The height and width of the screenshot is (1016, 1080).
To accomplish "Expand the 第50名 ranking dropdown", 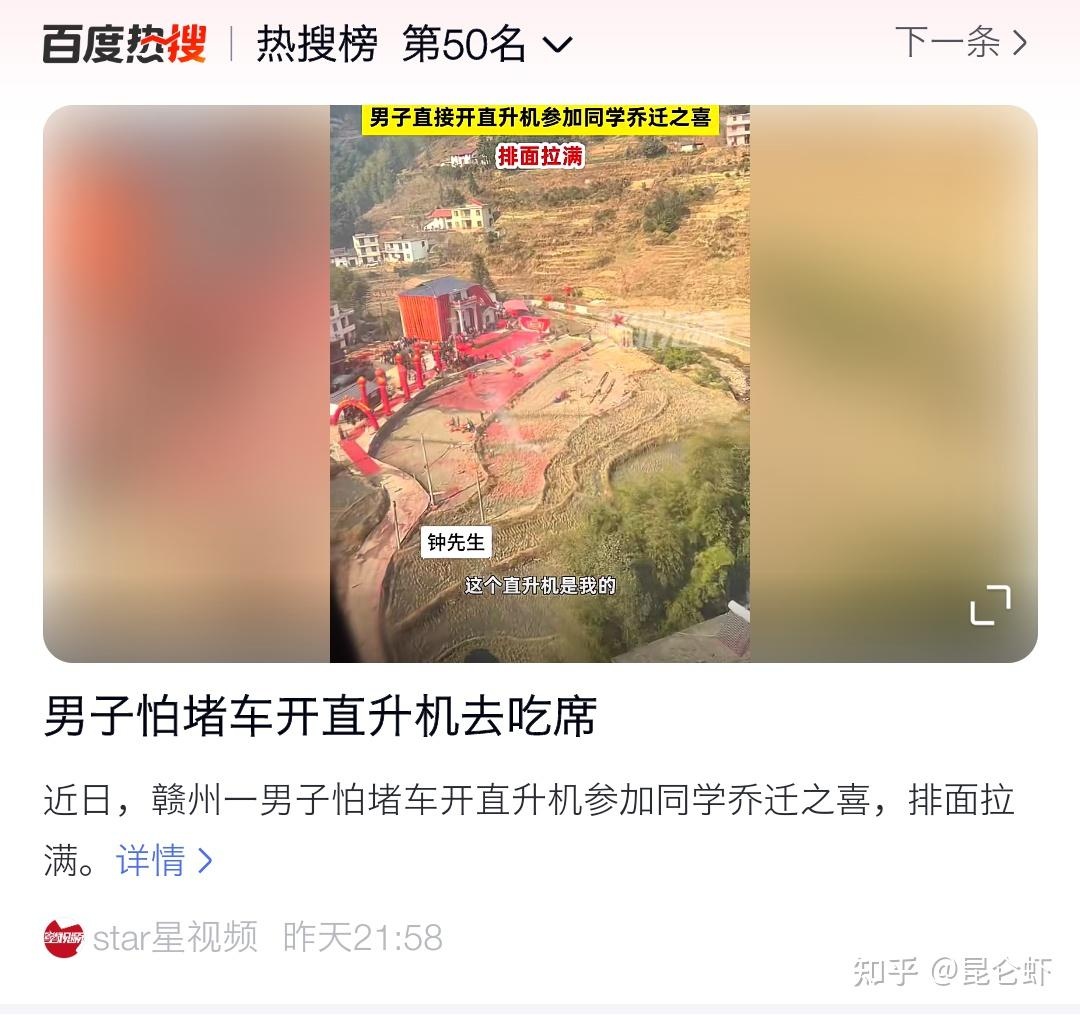I will pyautogui.click(x=487, y=44).
